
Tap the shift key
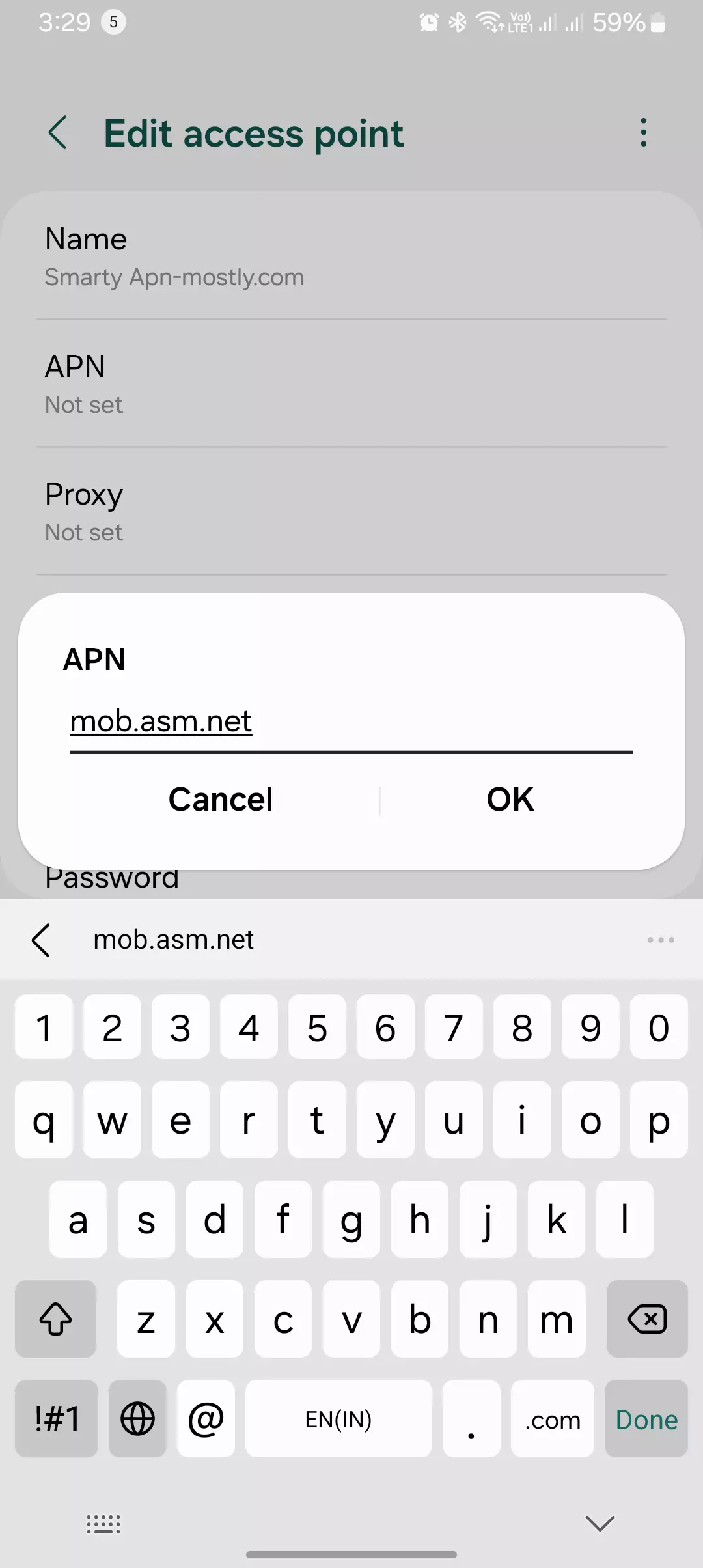[56, 1320]
